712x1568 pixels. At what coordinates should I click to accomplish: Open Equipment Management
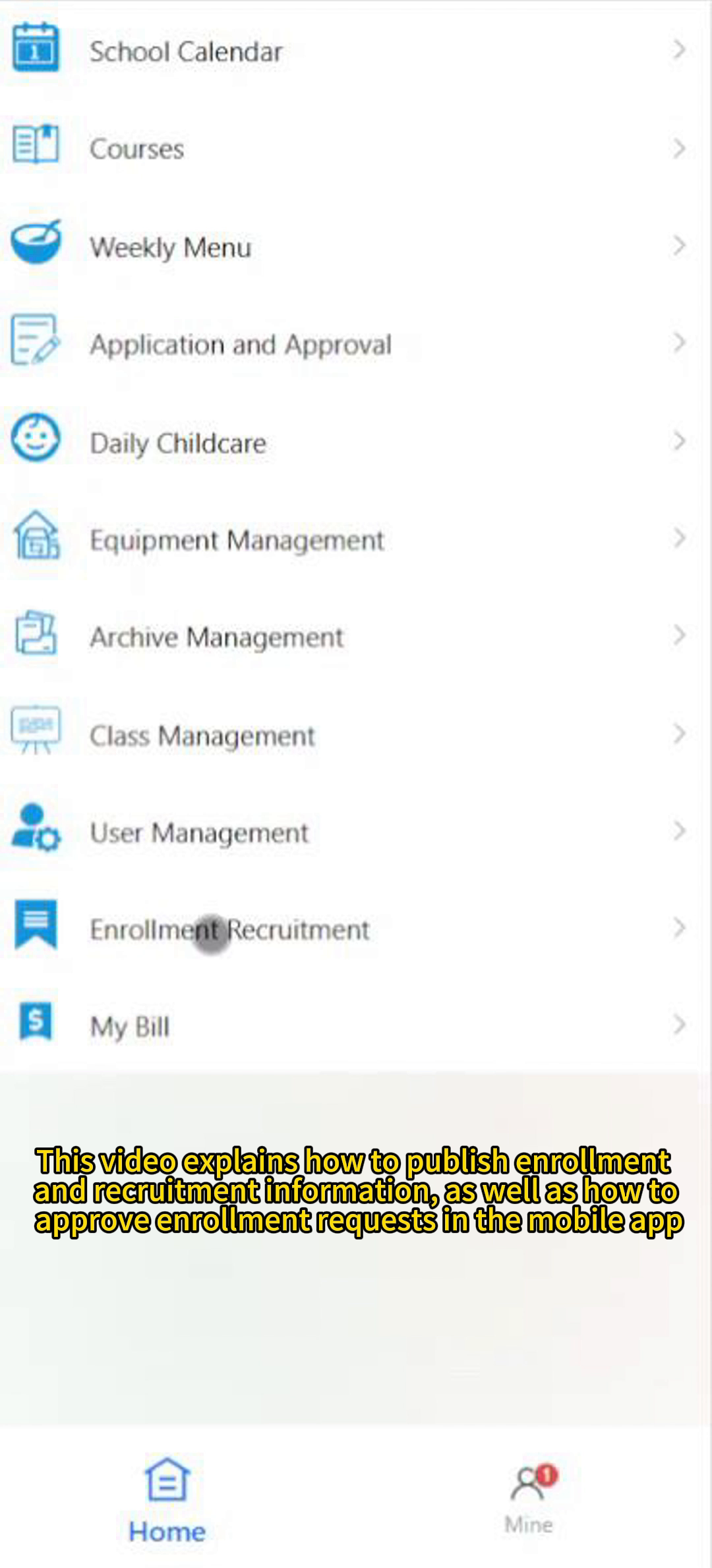tap(236, 540)
